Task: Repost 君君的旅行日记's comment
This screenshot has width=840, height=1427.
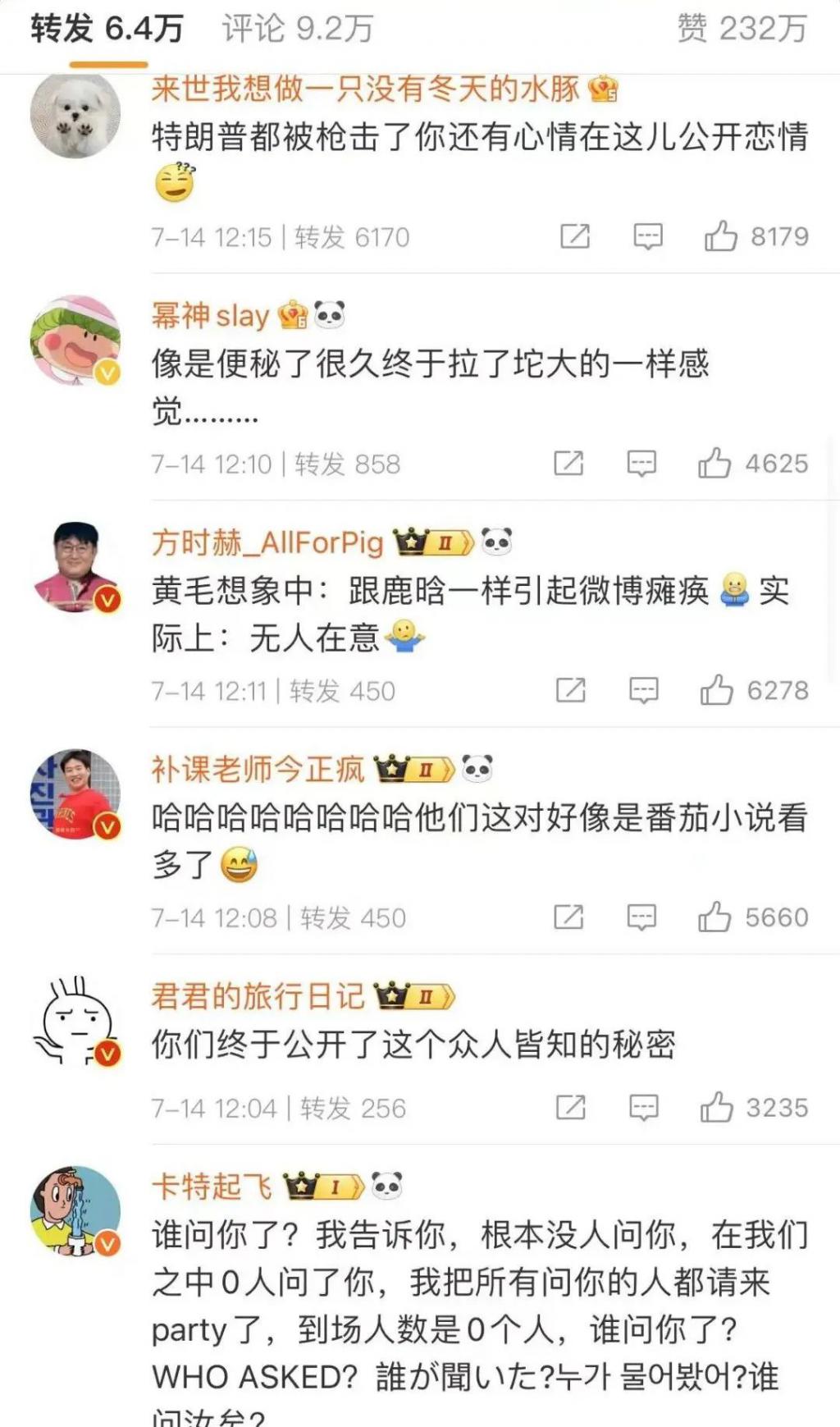Action: coord(571,1108)
